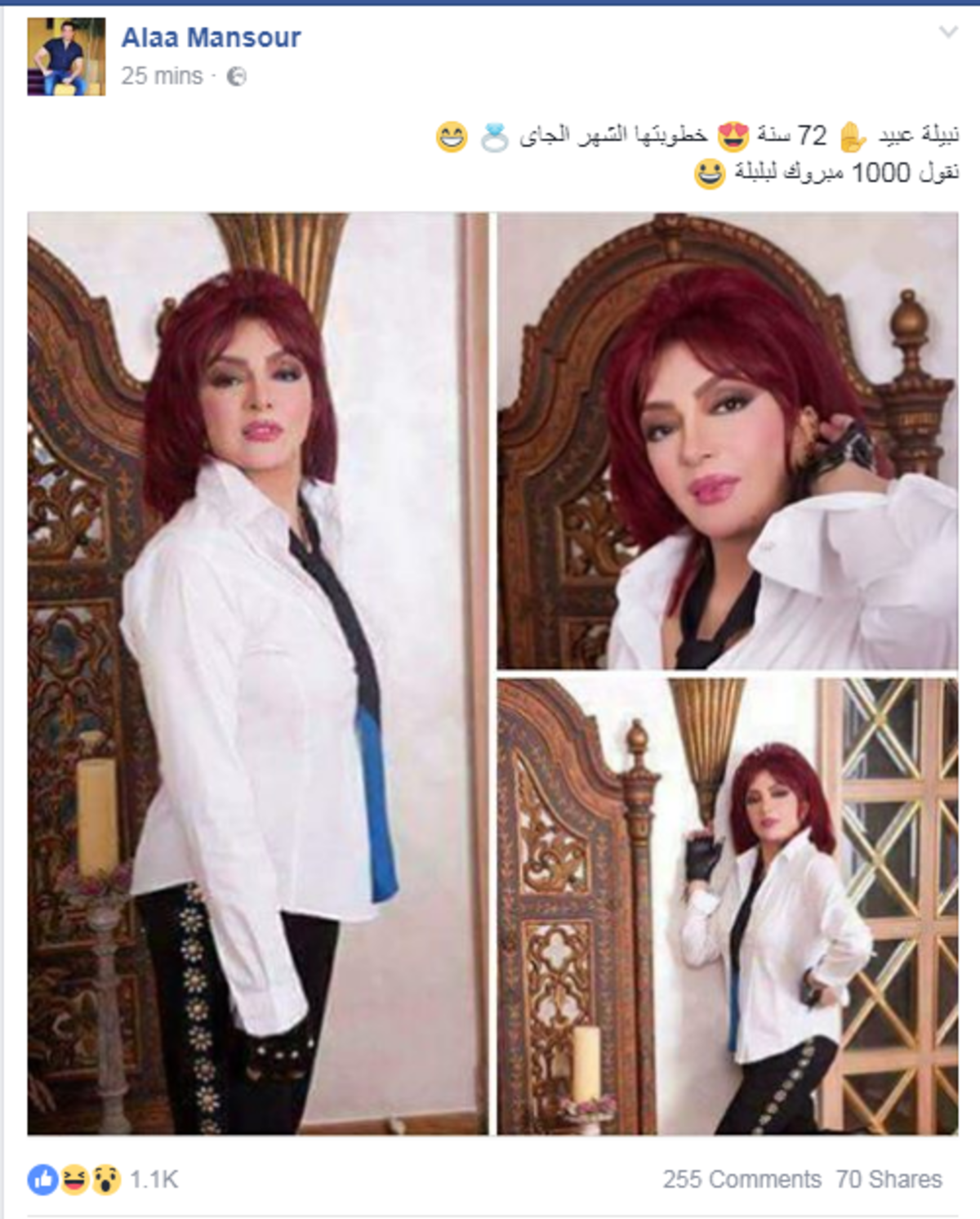Open the top-right close-up photo
This screenshot has width=980, height=1219.
pos(728,441)
